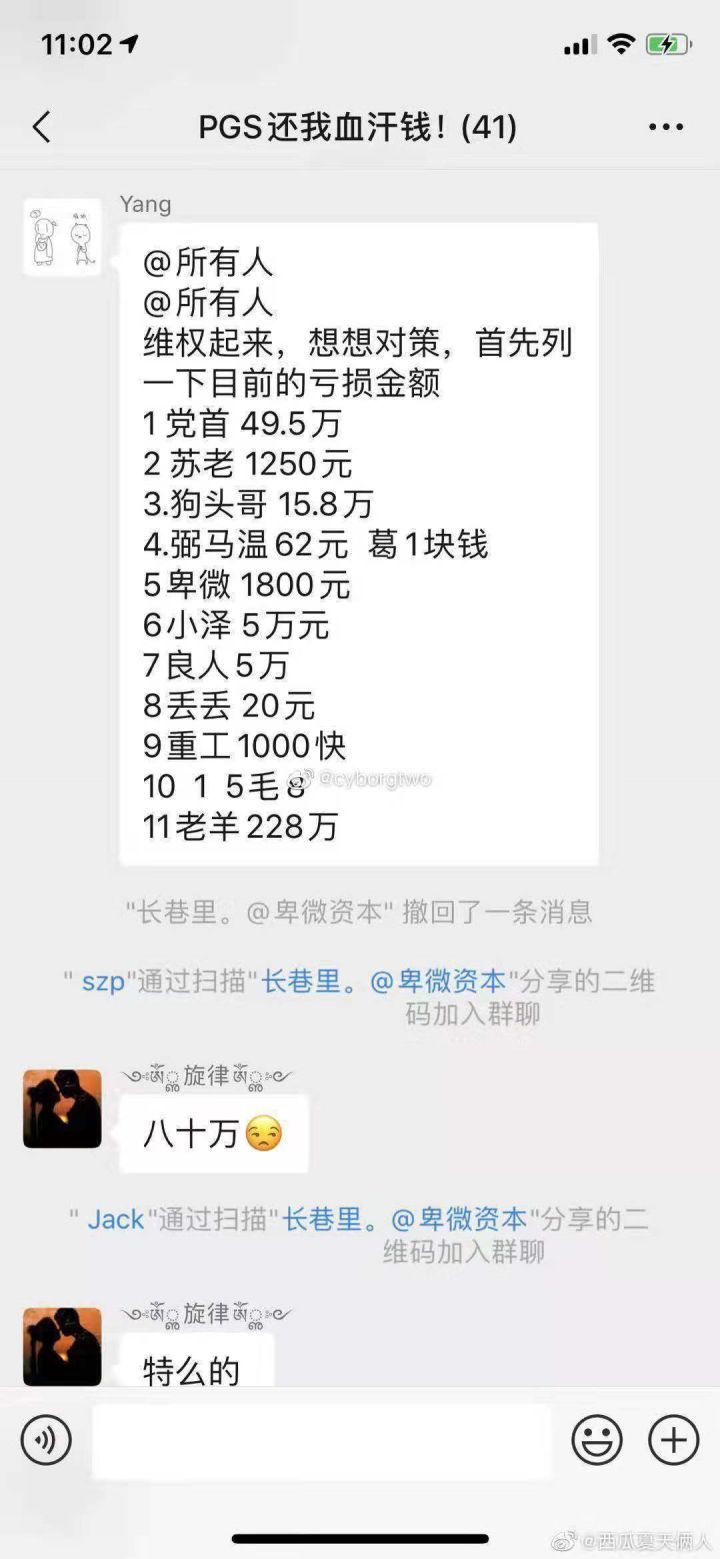Open the emoji sticker panel
This screenshot has height=1559, width=720.
tap(597, 1441)
